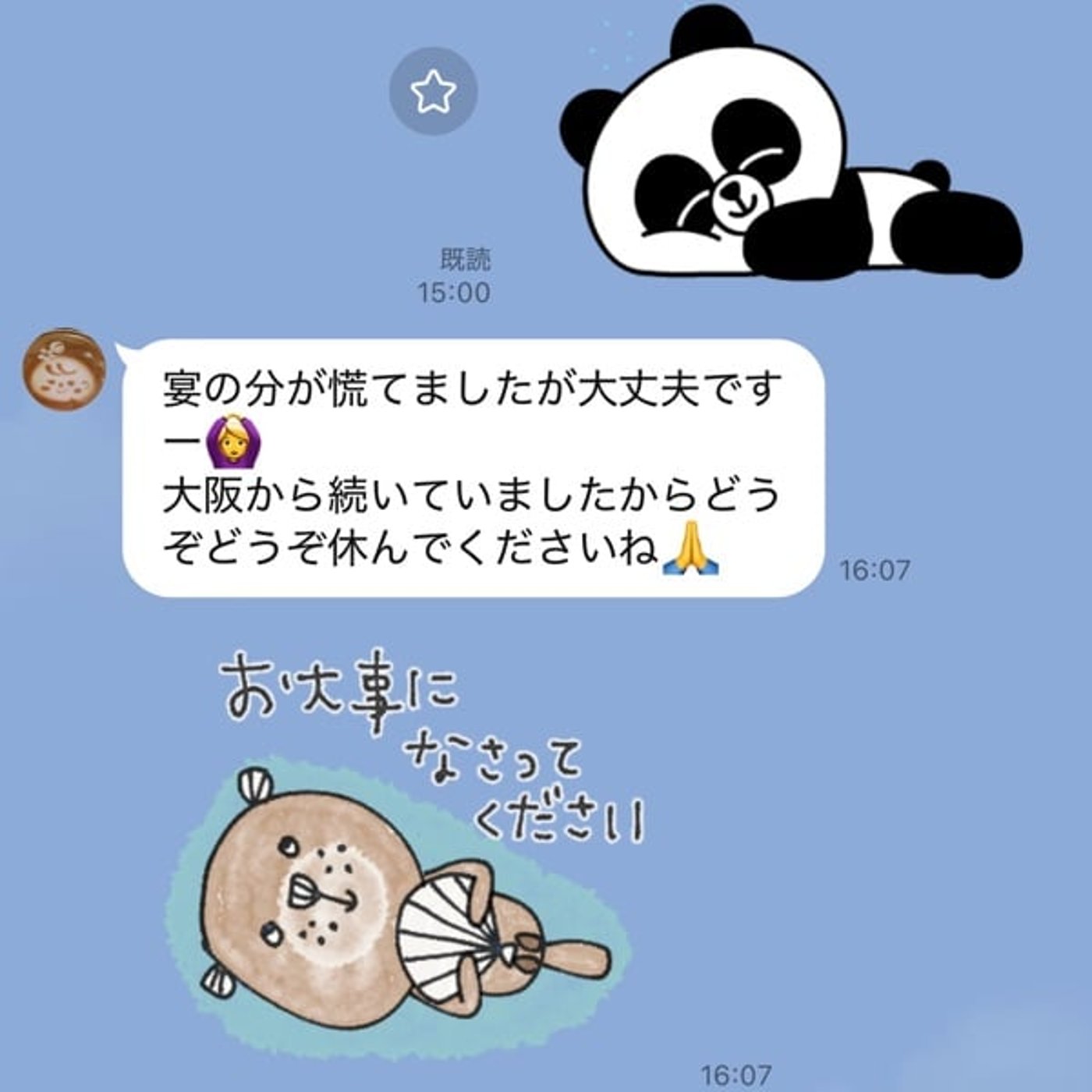Open the sender's latte art profile picture
The height and width of the screenshot is (1092, 1092).
pos(63,367)
